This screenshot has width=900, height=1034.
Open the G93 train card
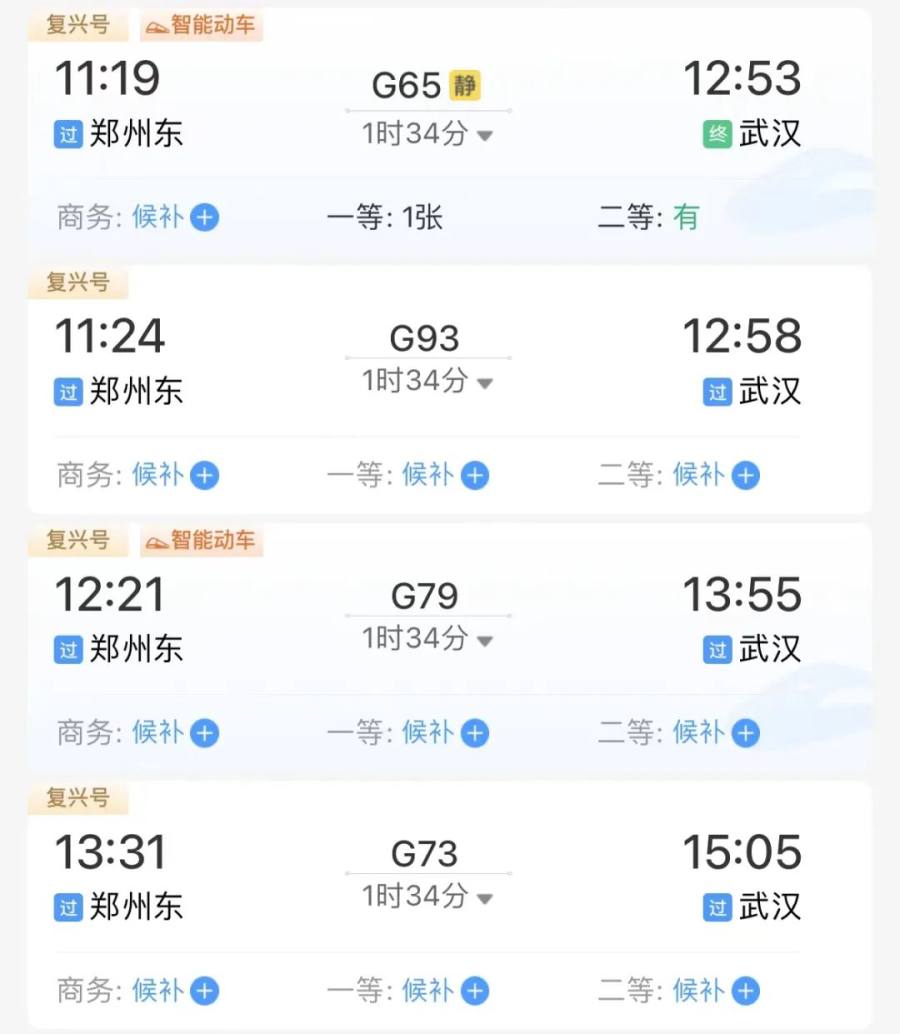pos(424,339)
